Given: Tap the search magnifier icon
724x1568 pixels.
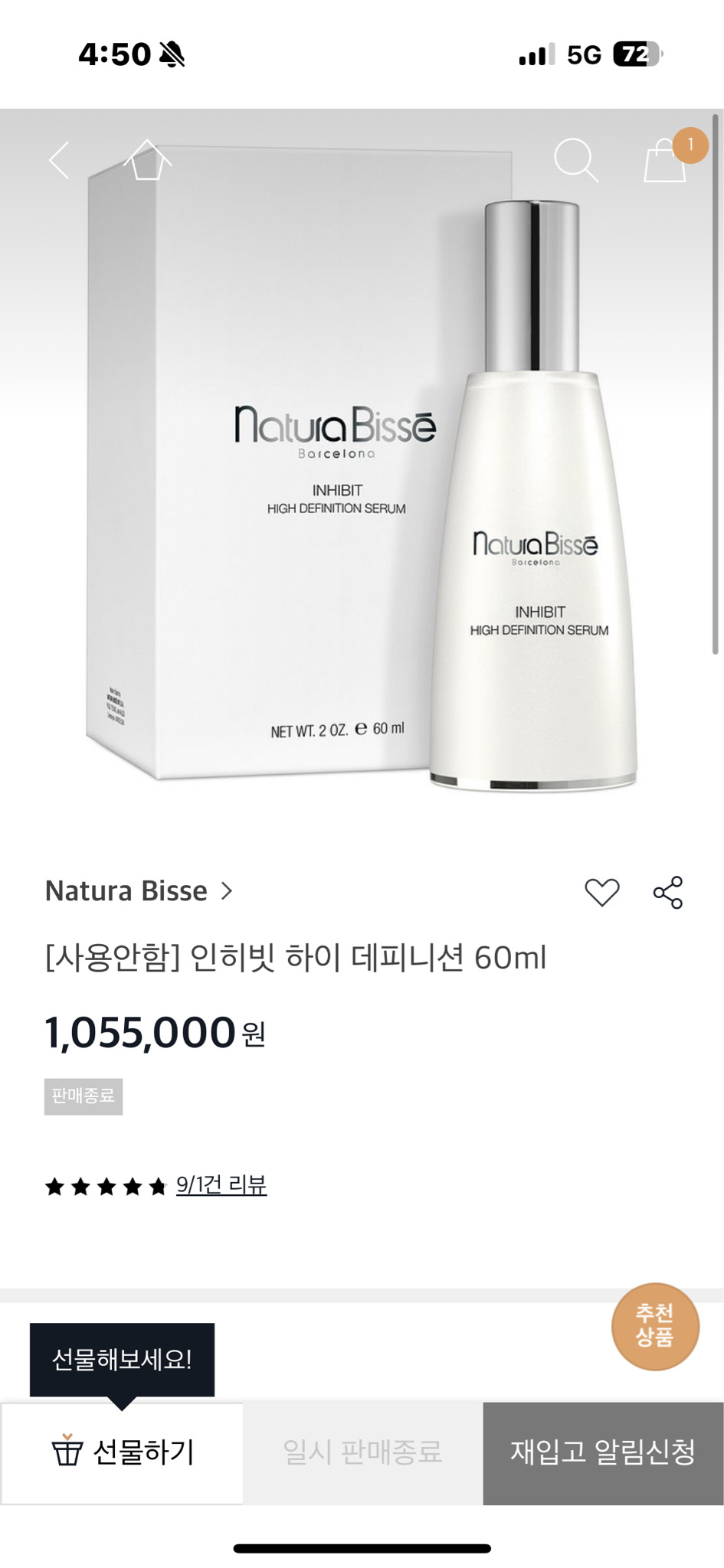Looking at the screenshot, I should pos(573,158).
